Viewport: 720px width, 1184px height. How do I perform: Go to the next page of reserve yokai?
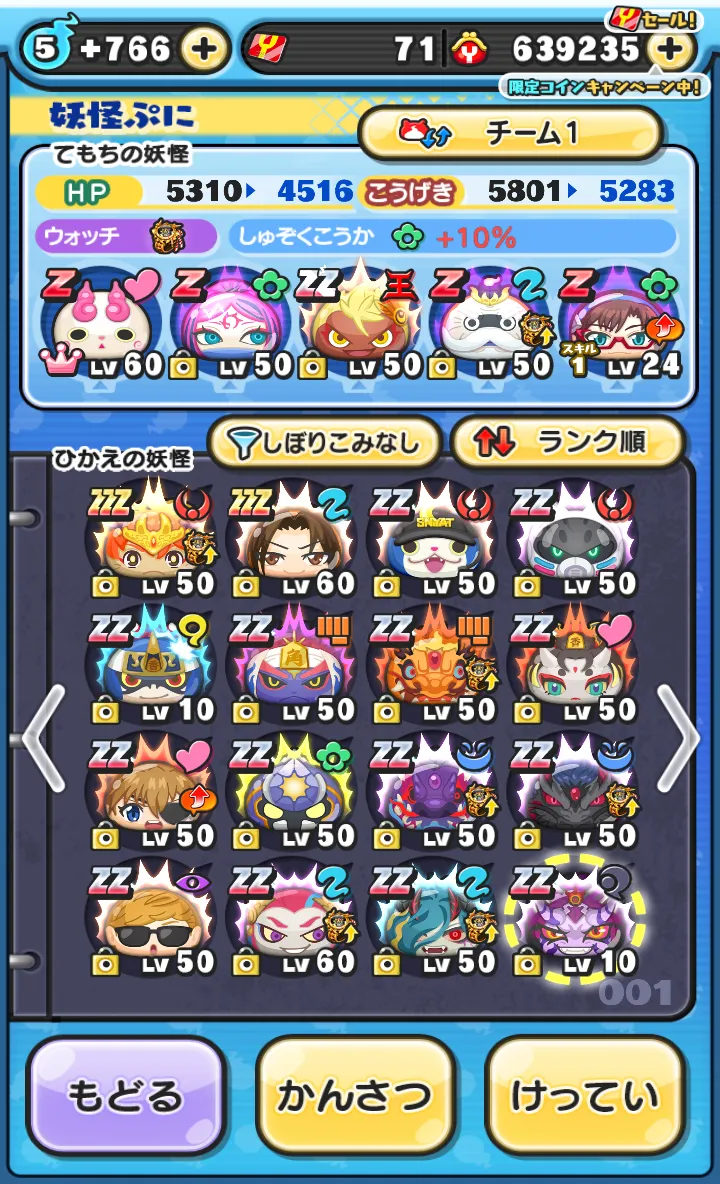click(676, 738)
